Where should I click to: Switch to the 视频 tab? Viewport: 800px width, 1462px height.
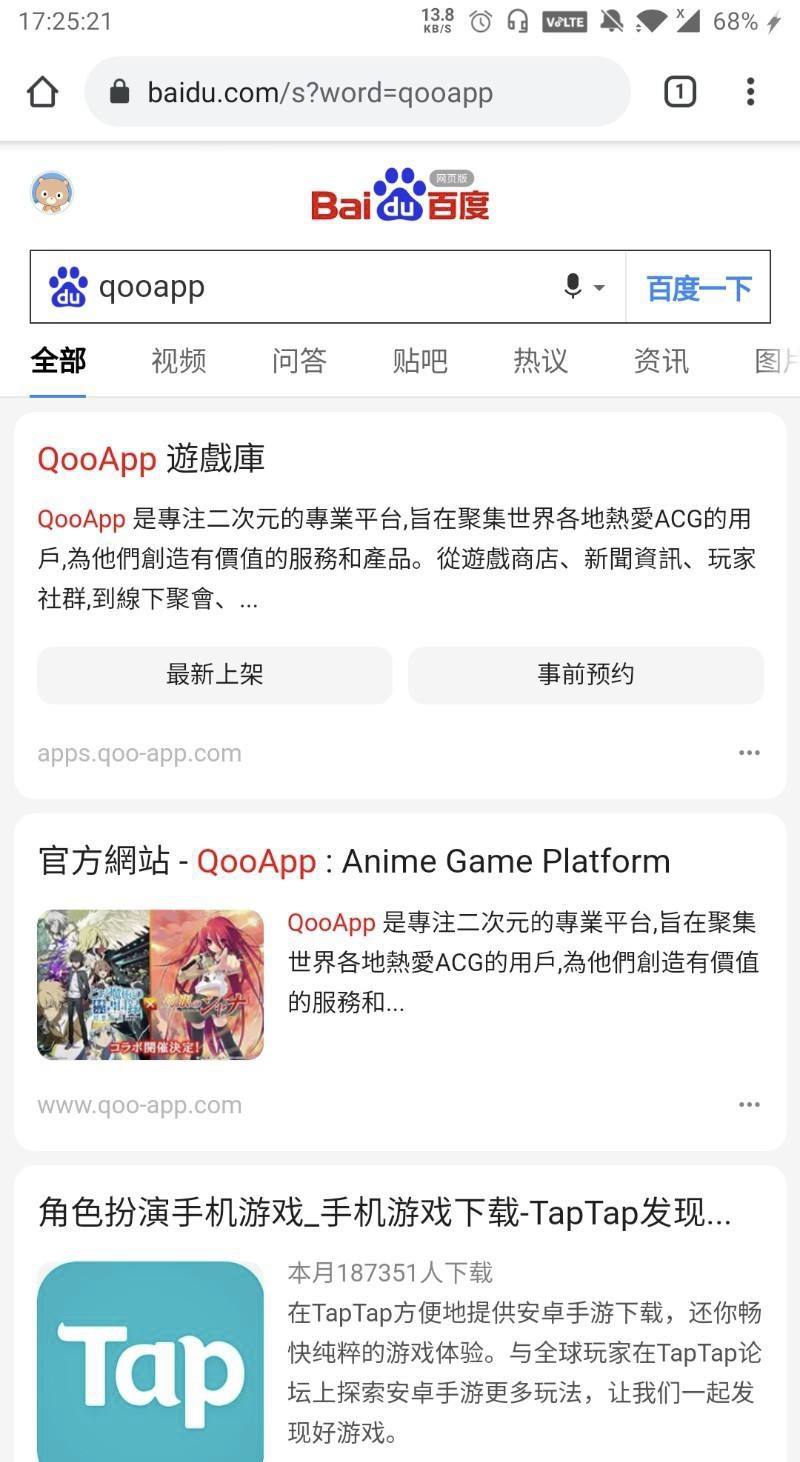pos(178,361)
